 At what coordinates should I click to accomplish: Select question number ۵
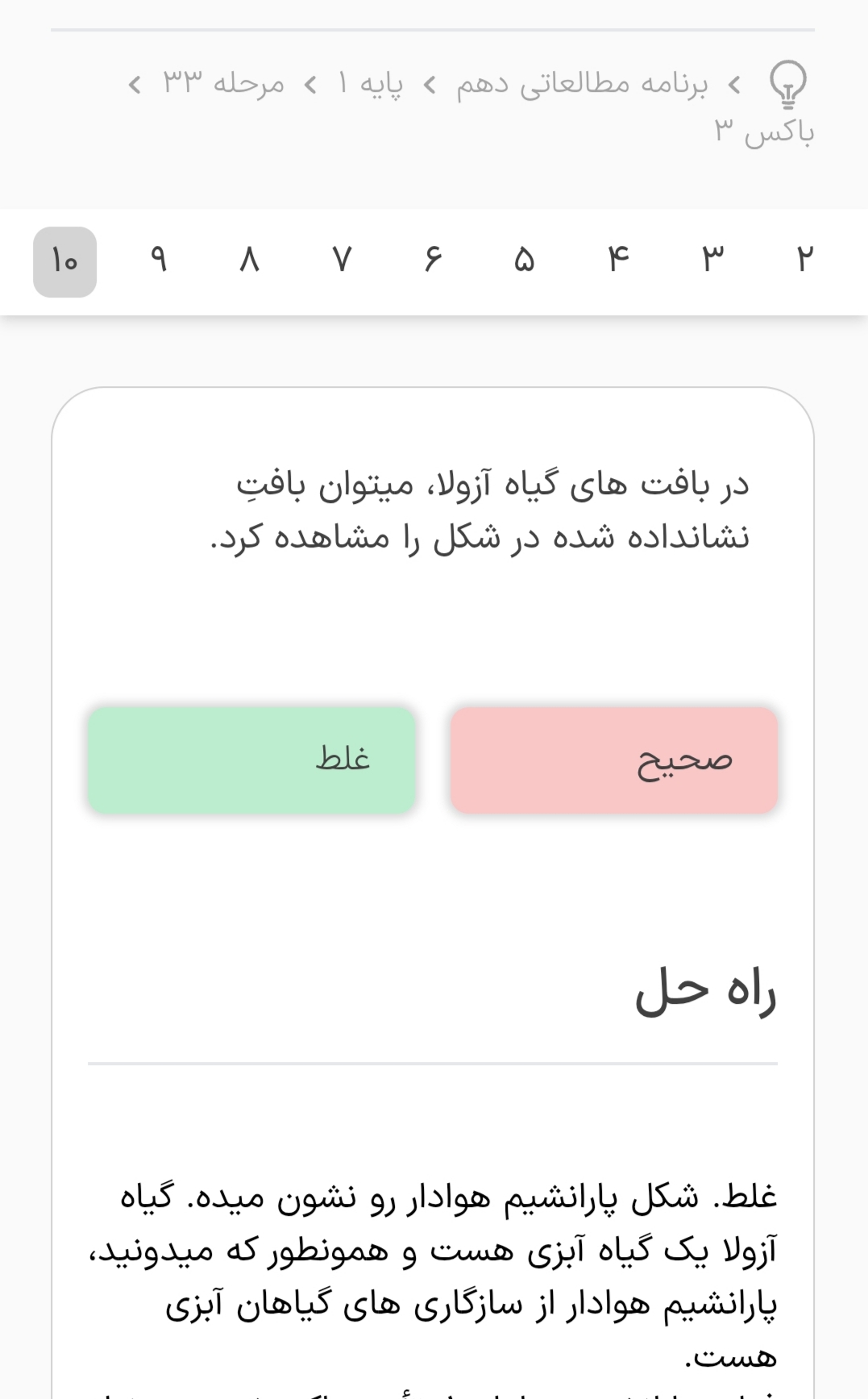tap(525, 260)
